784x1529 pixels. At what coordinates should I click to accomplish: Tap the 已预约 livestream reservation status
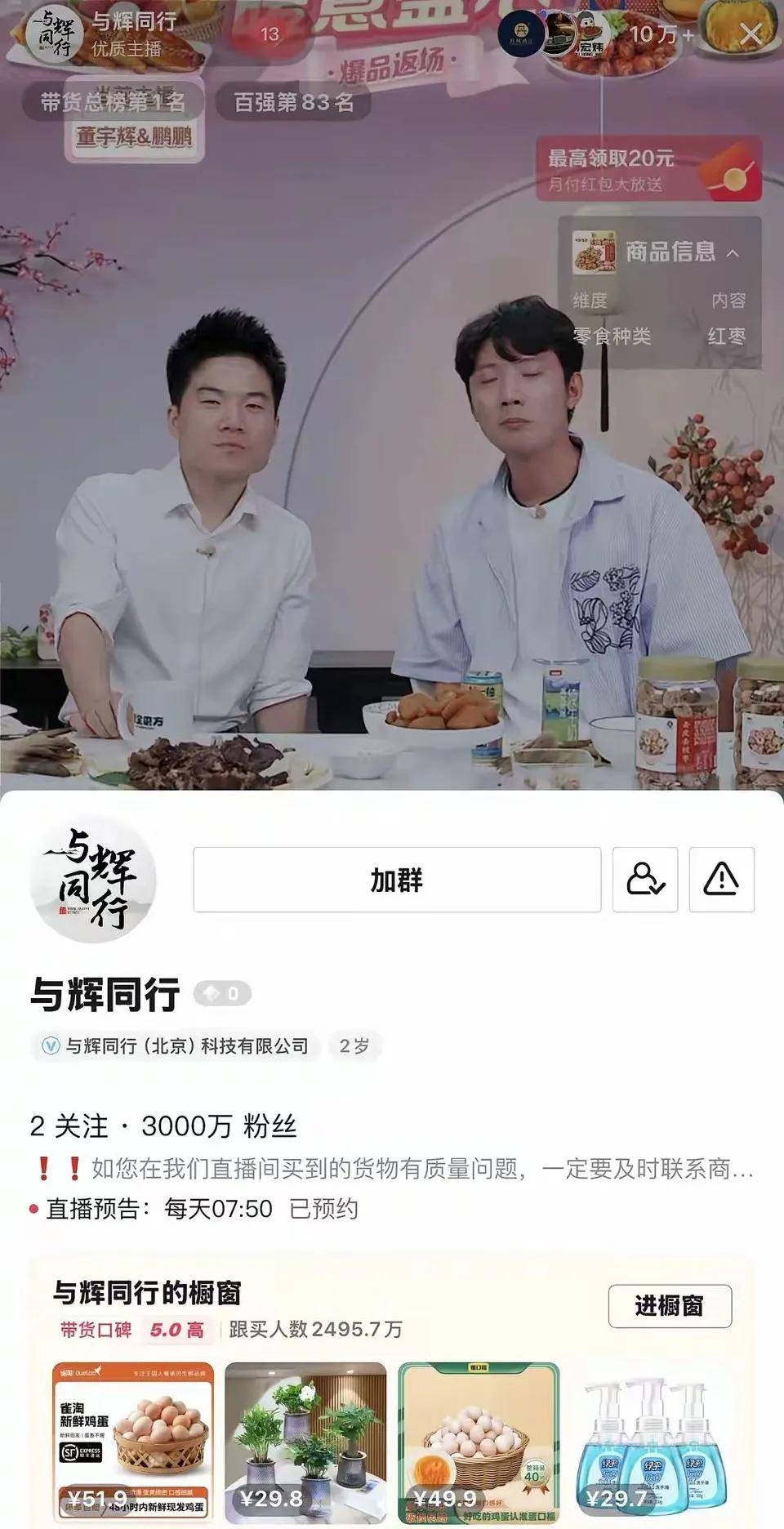[323, 1209]
